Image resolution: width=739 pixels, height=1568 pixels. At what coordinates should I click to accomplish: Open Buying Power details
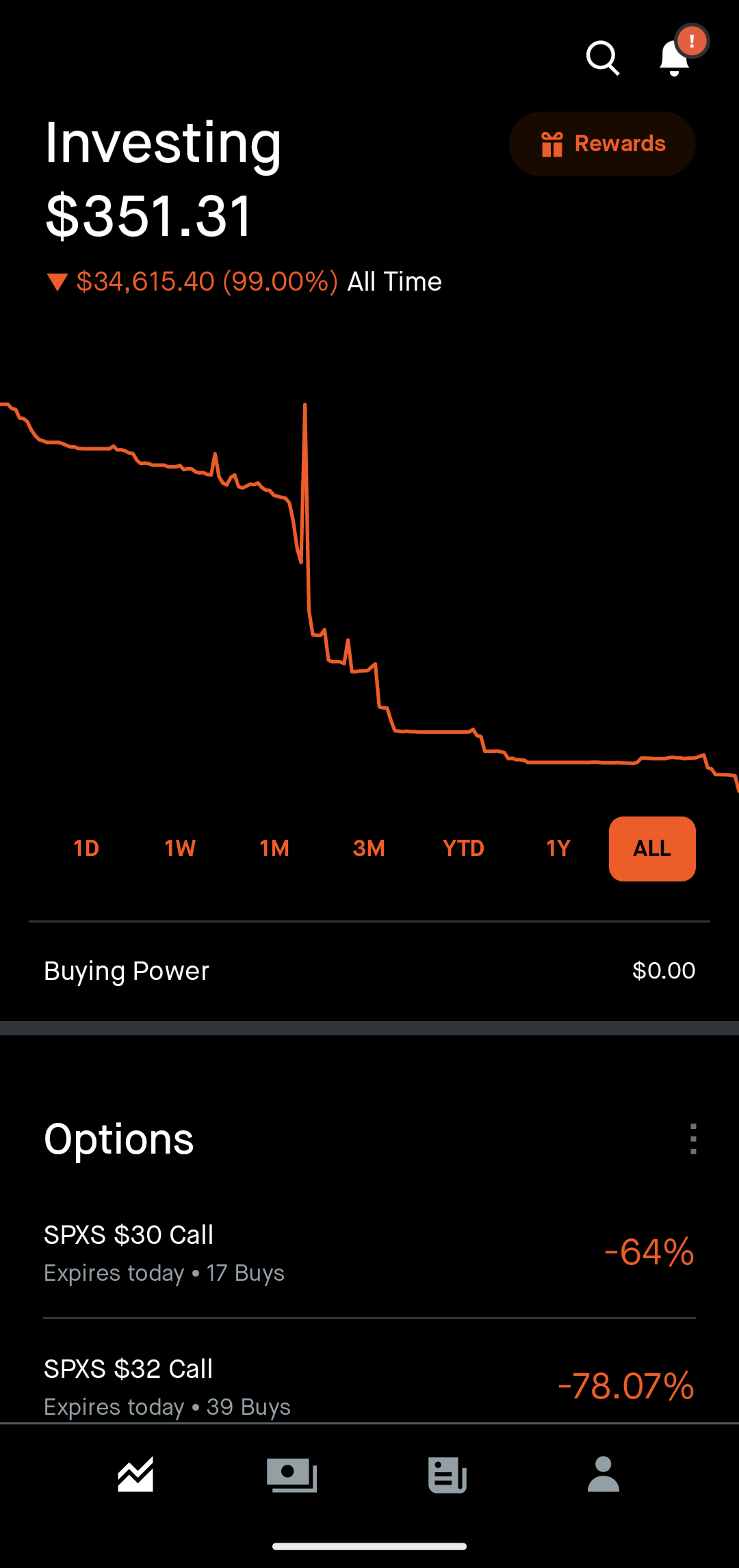(369, 971)
